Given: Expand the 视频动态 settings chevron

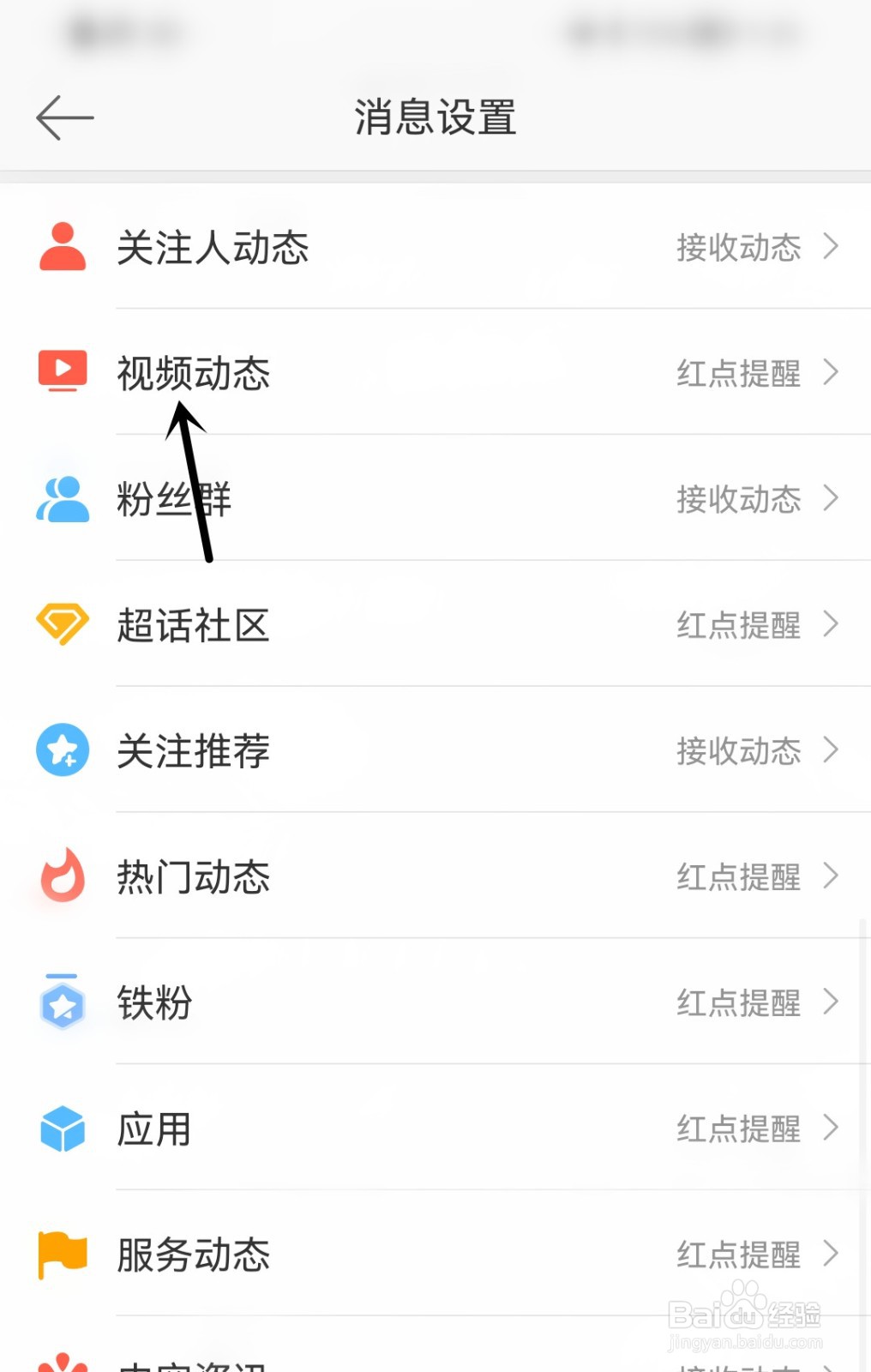Looking at the screenshot, I should pos(831,372).
